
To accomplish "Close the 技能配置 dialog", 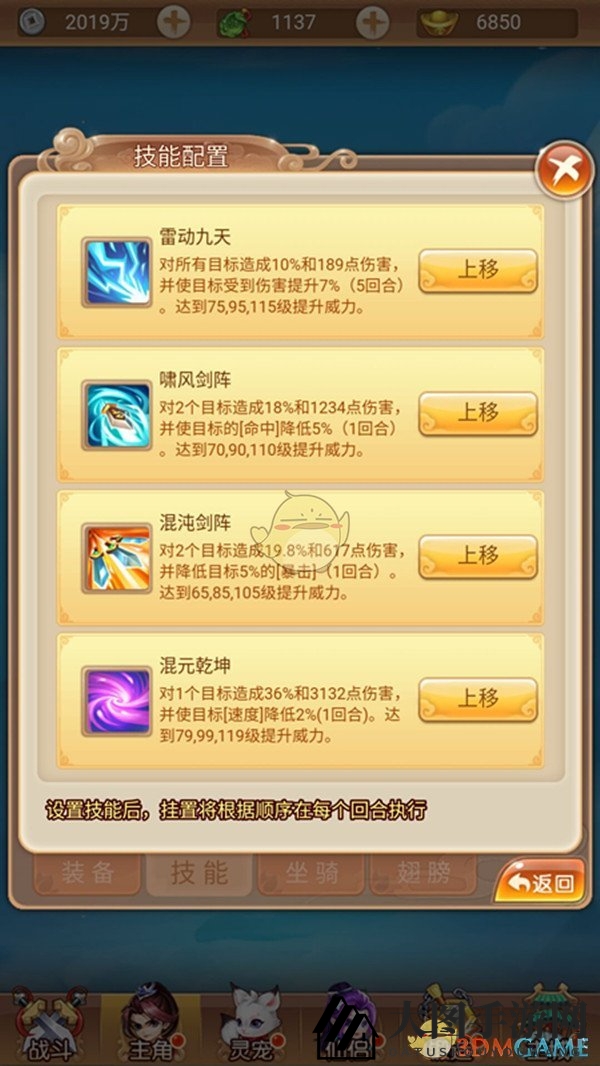I will point(565,172).
